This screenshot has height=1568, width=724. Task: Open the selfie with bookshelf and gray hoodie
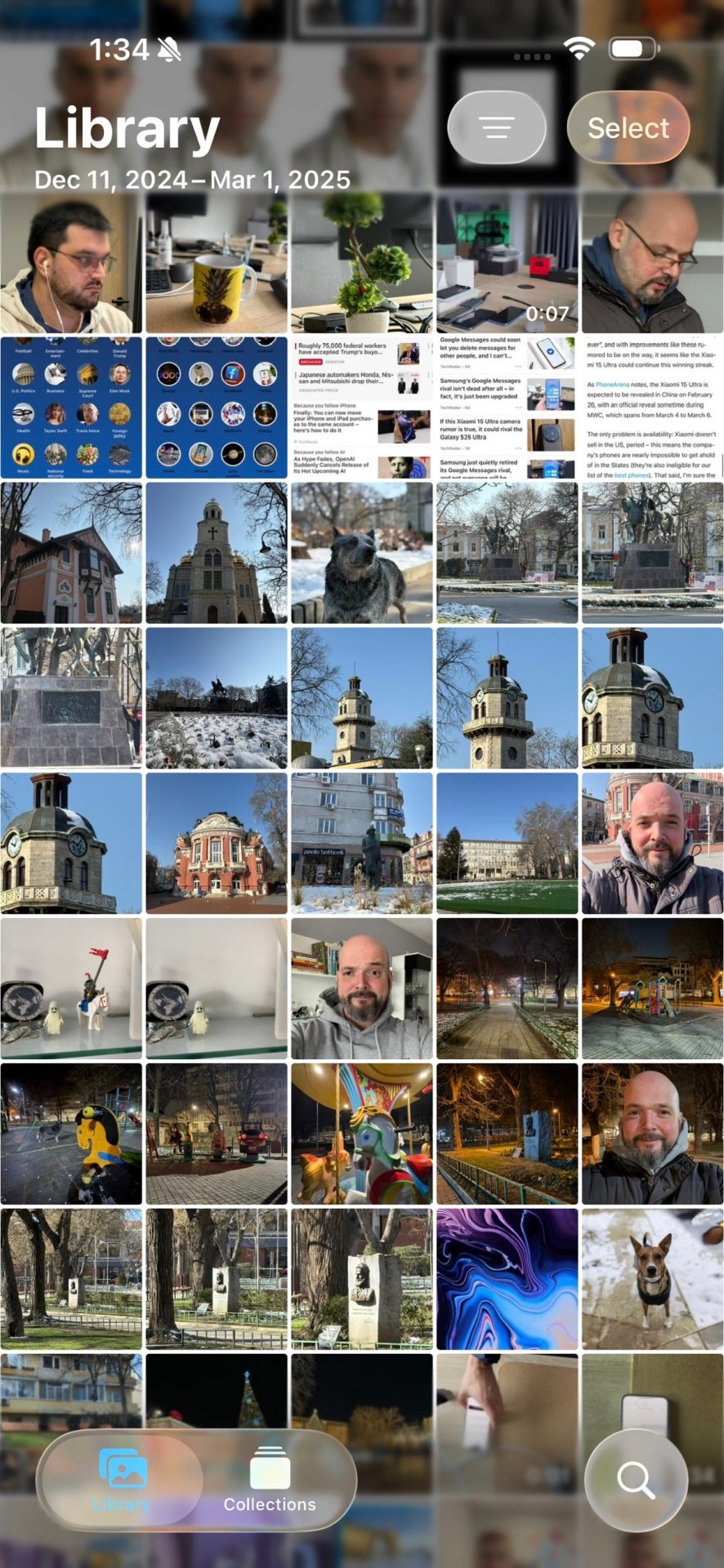362,988
